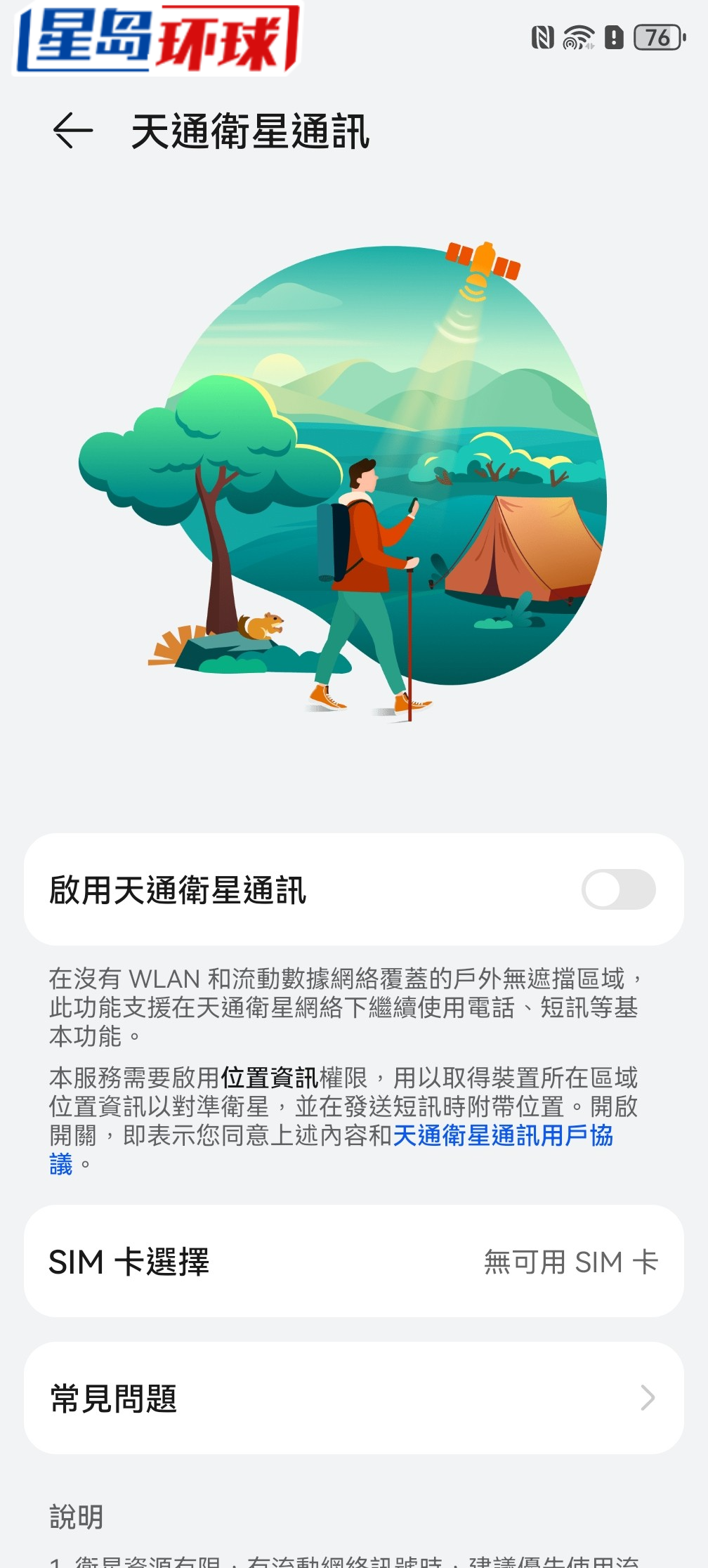Open the 天通衛星通訊用戶協議 link

[x=502, y=1135]
